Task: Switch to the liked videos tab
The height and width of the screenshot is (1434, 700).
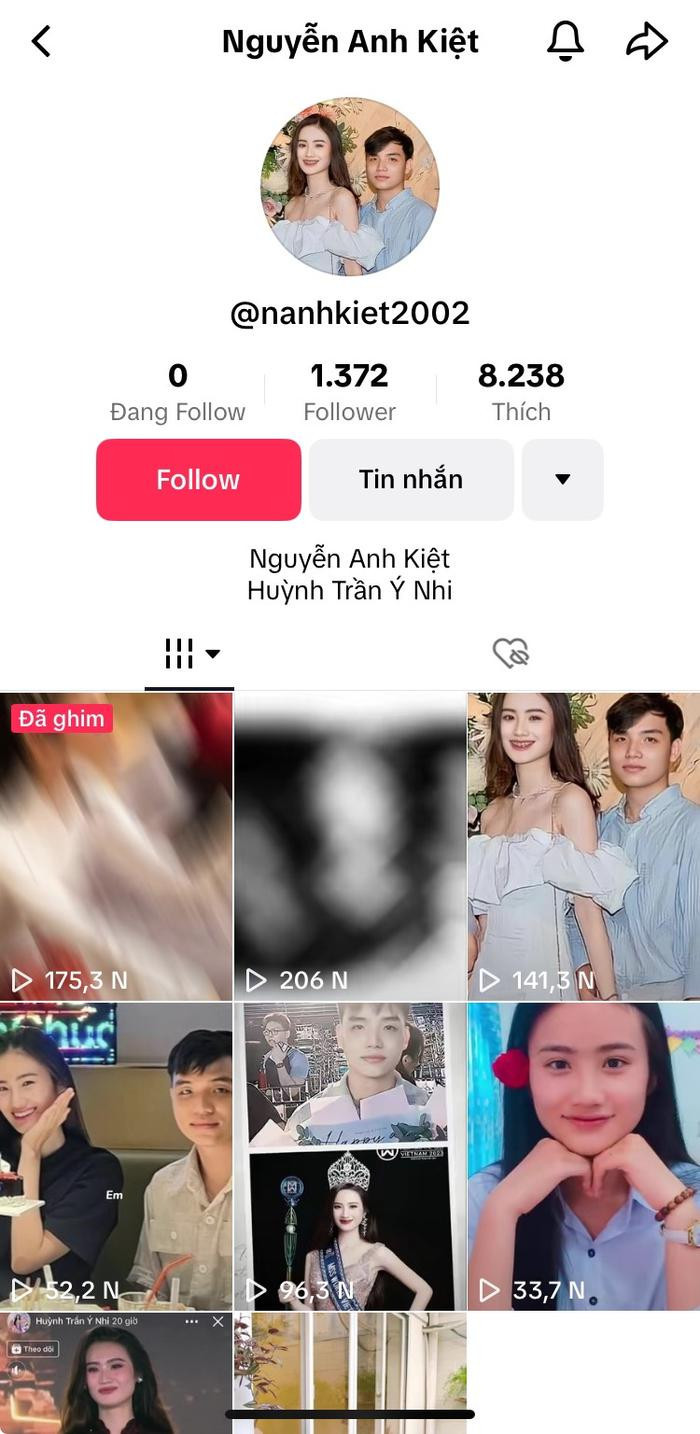Action: coord(511,654)
